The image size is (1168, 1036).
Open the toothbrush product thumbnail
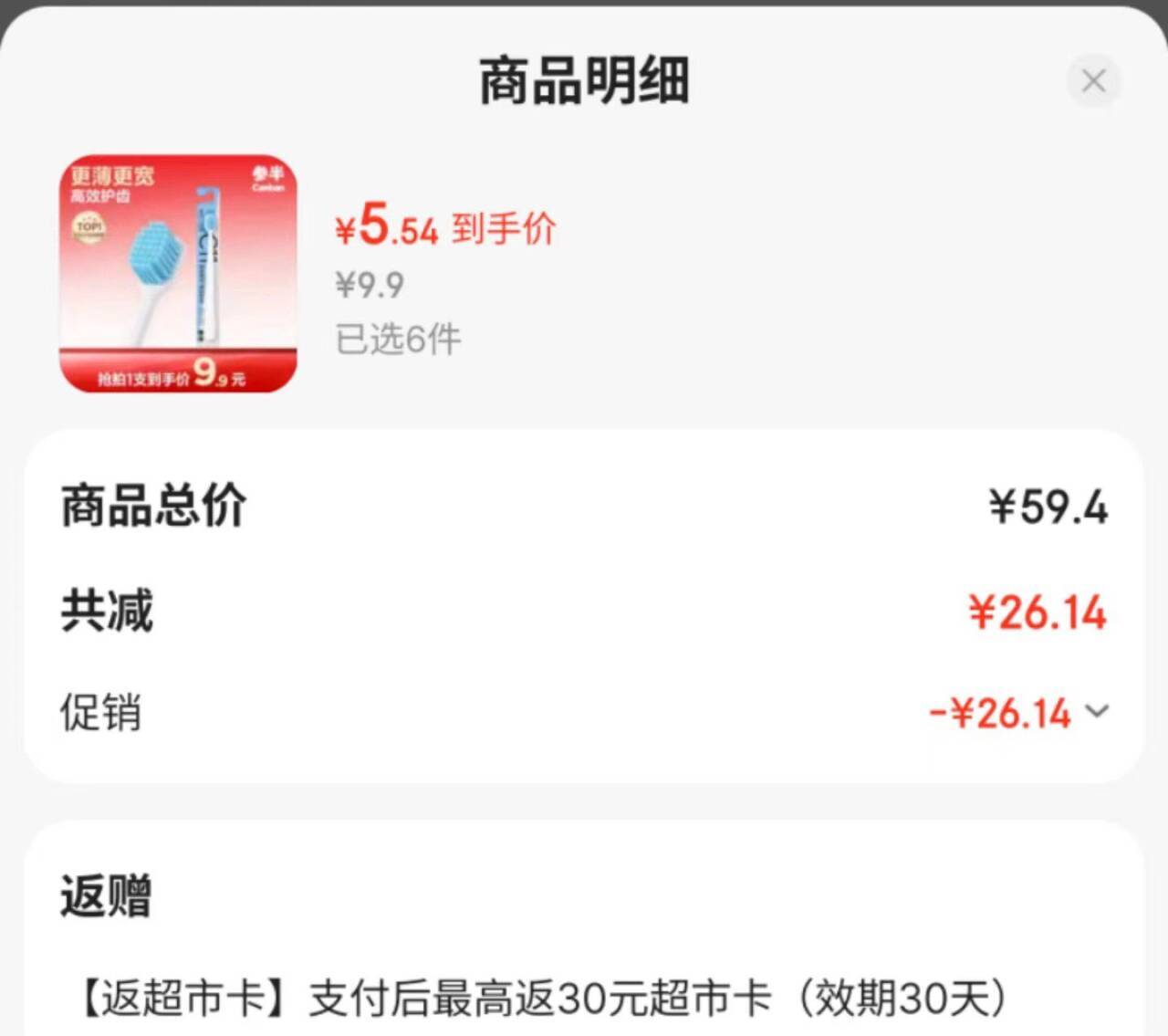178,274
